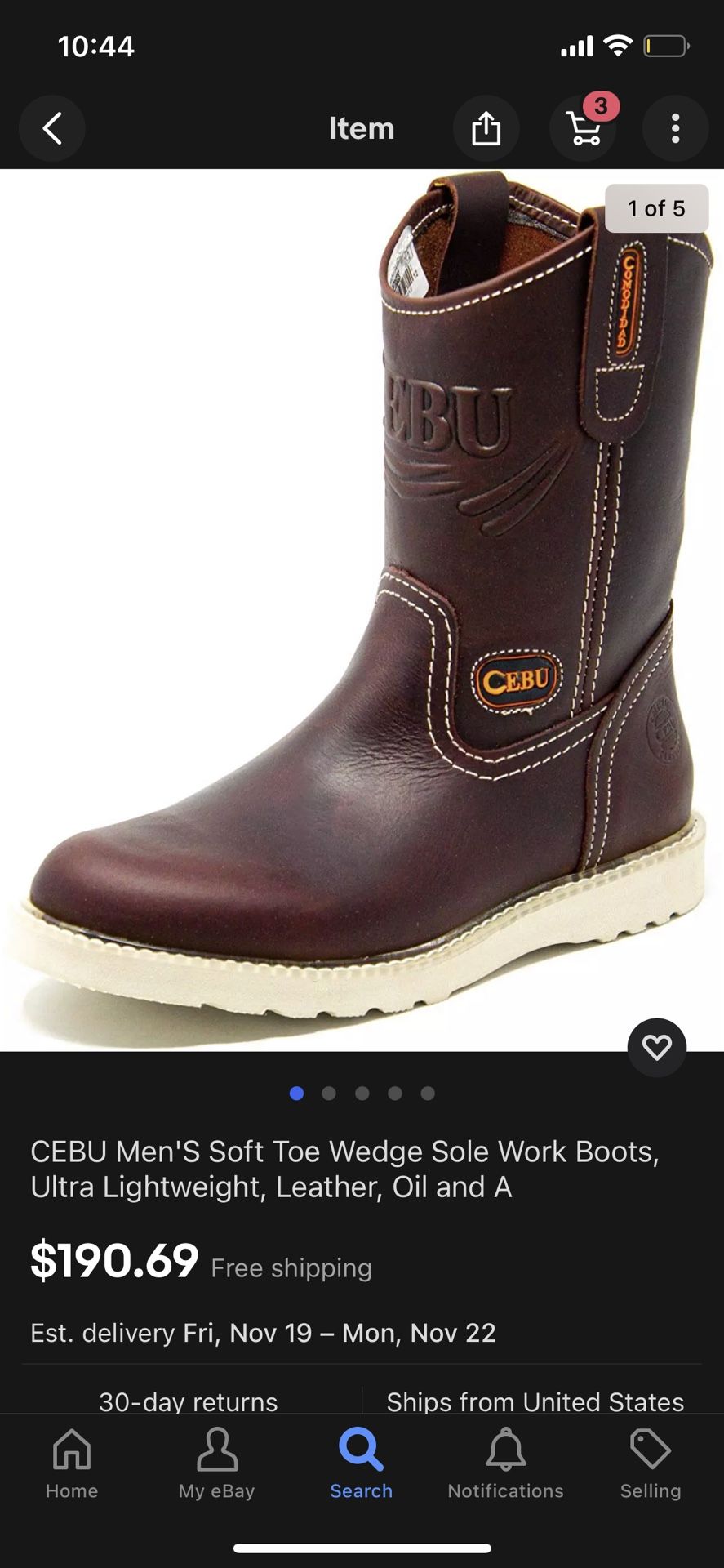Open the Notifications tab

click(x=506, y=1463)
